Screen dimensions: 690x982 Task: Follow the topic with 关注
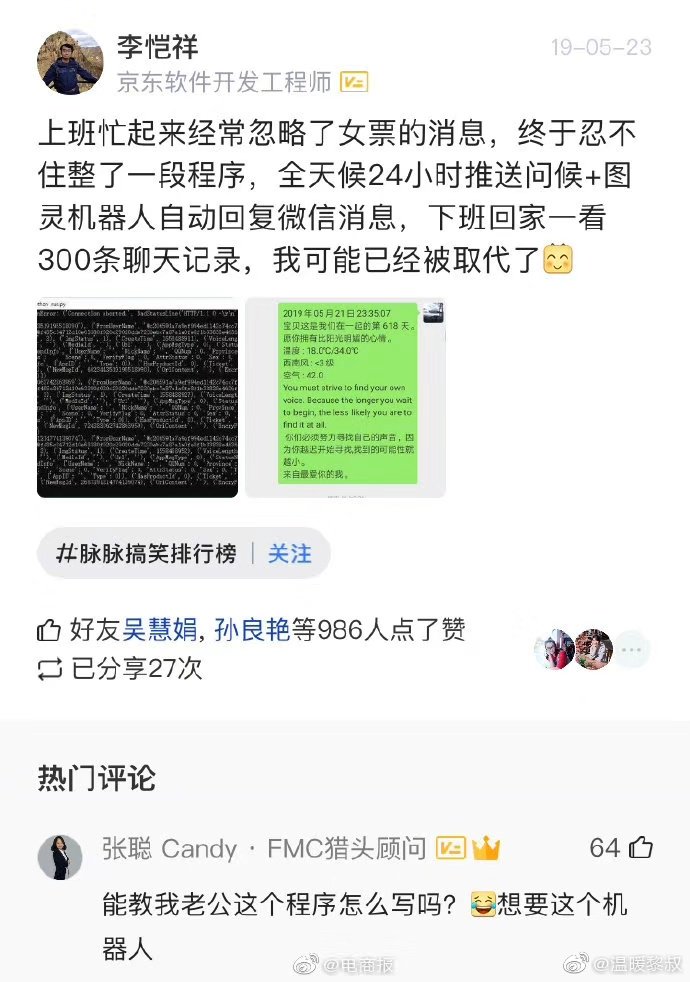point(290,553)
